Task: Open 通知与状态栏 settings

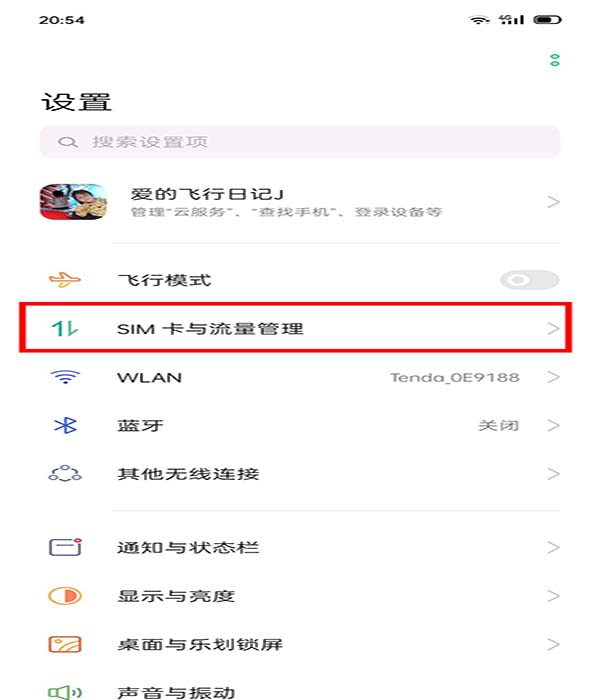Action: click(x=300, y=548)
